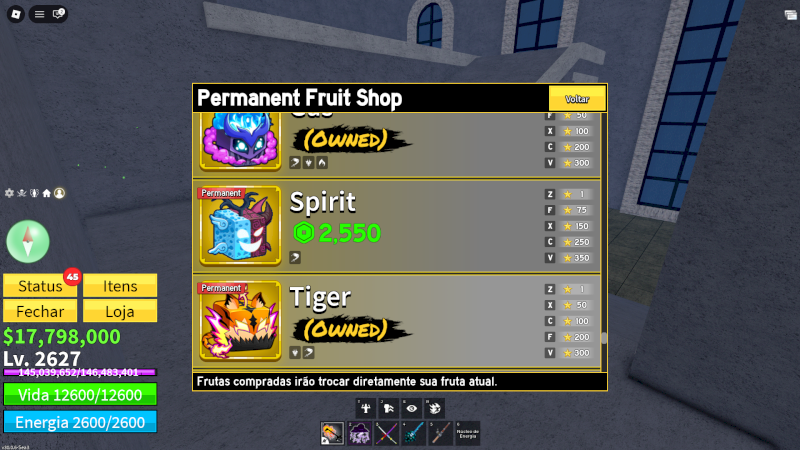This screenshot has width=800, height=450.
Task: Tap the Voltar button in the fruit shop
Action: 577,99
